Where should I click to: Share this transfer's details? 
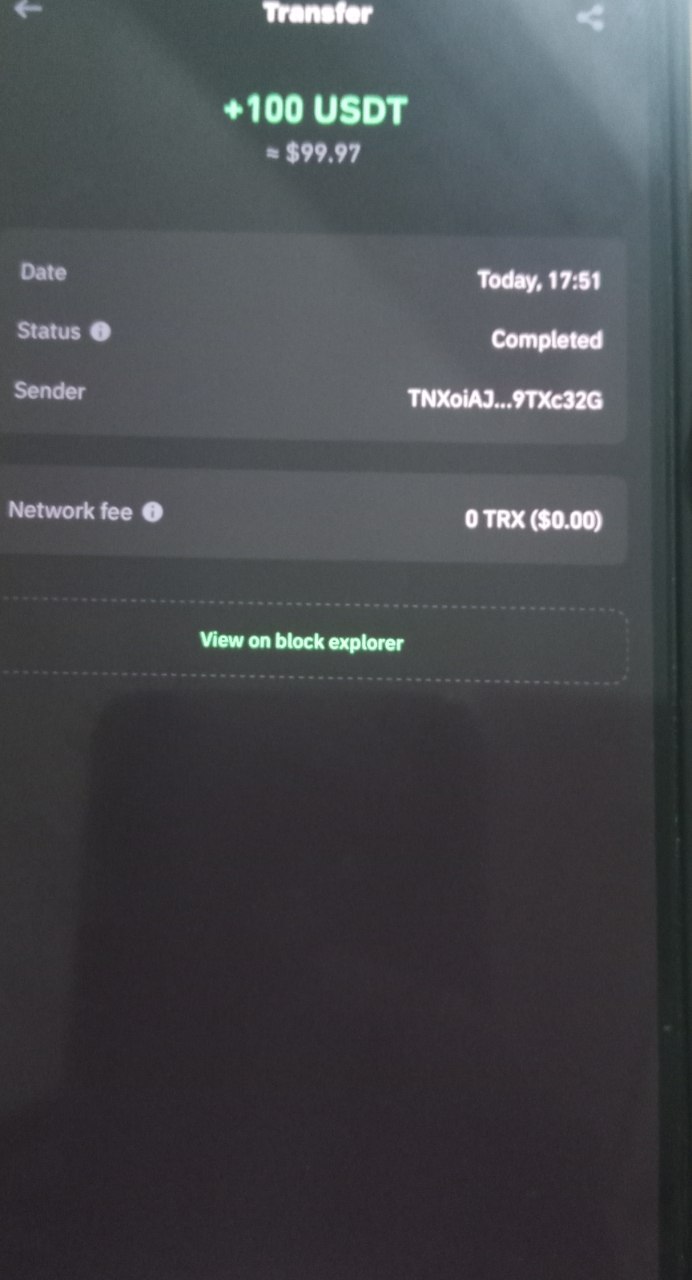pyautogui.click(x=591, y=16)
